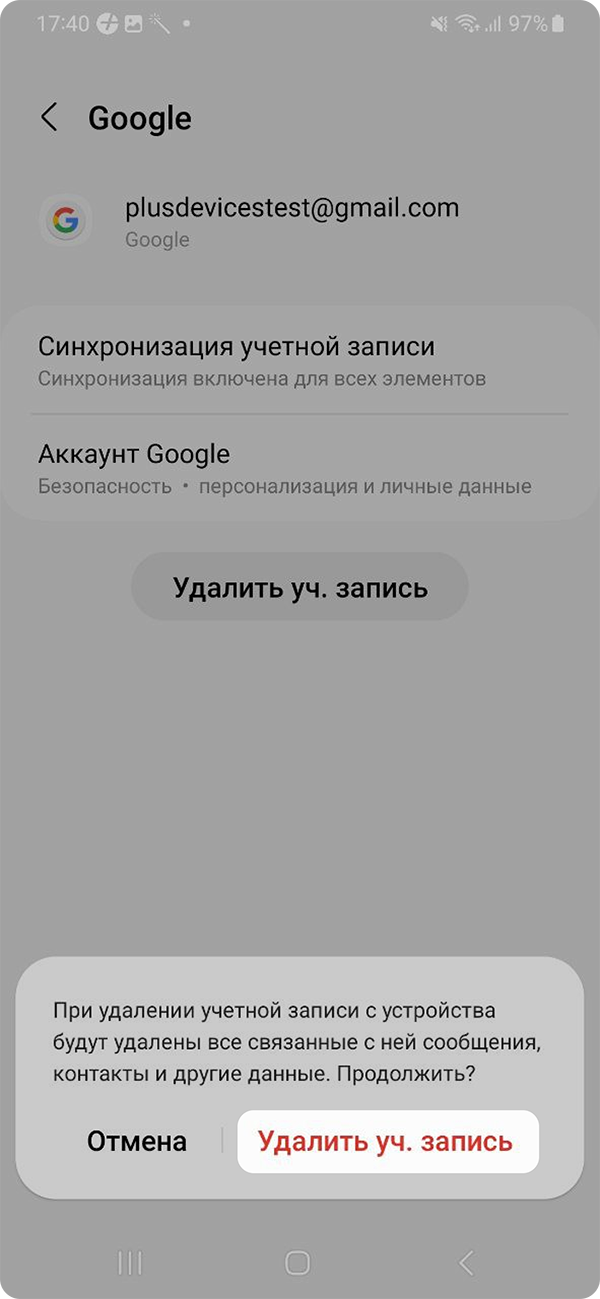Open 'Синхронизация учетной записи' settings
This screenshot has height=1299, width=600.
(x=299, y=361)
